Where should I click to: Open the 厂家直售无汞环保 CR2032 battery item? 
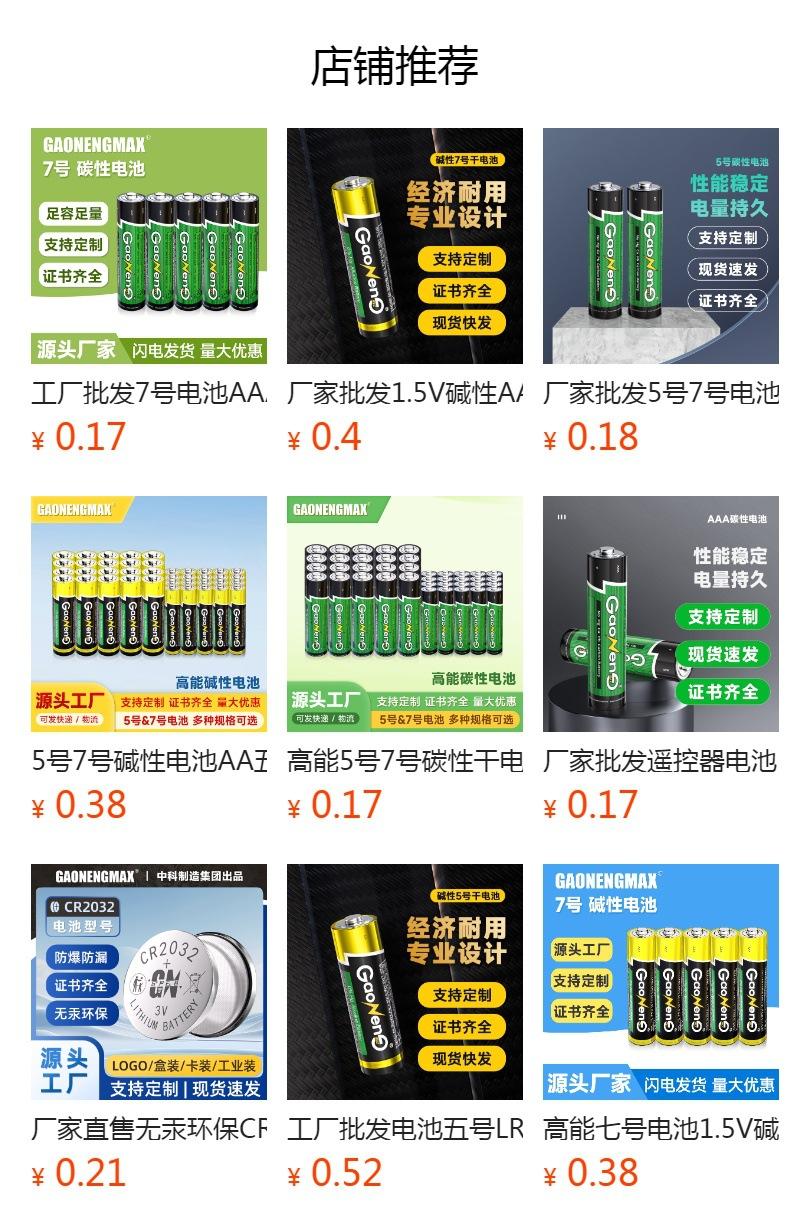148,982
